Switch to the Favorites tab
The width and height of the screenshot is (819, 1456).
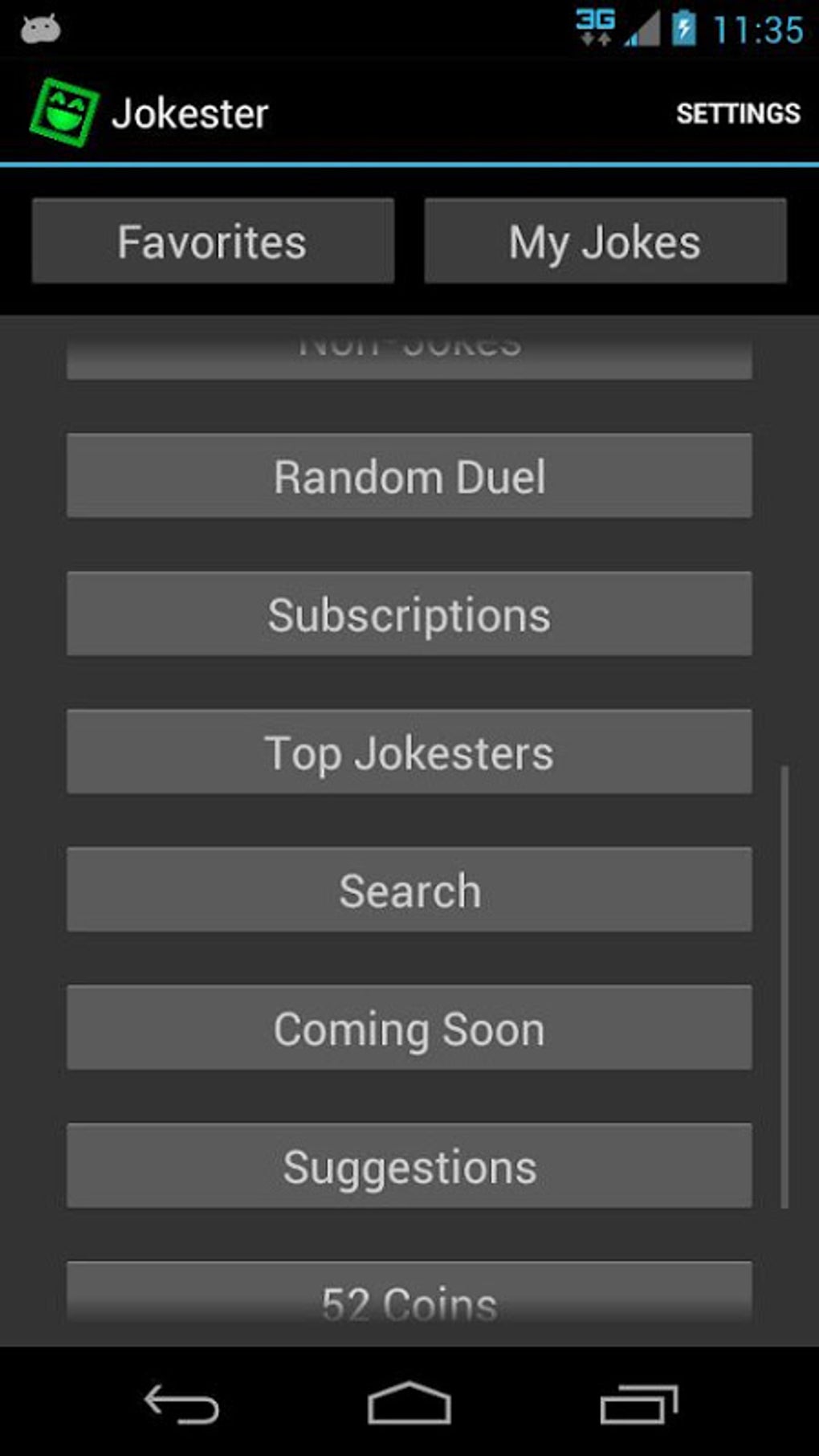click(212, 240)
